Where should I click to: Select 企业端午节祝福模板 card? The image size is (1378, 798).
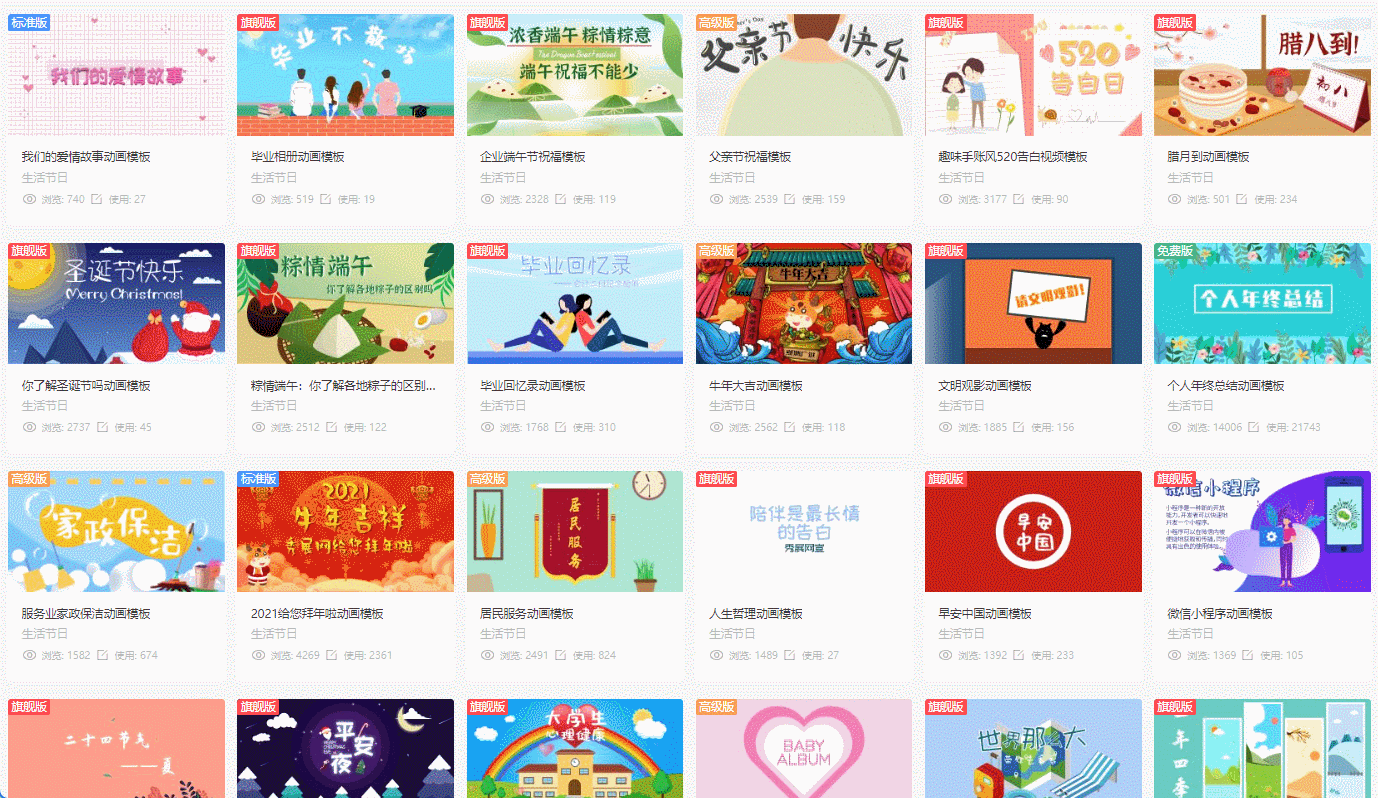pyautogui.click(x=574, y=76)
